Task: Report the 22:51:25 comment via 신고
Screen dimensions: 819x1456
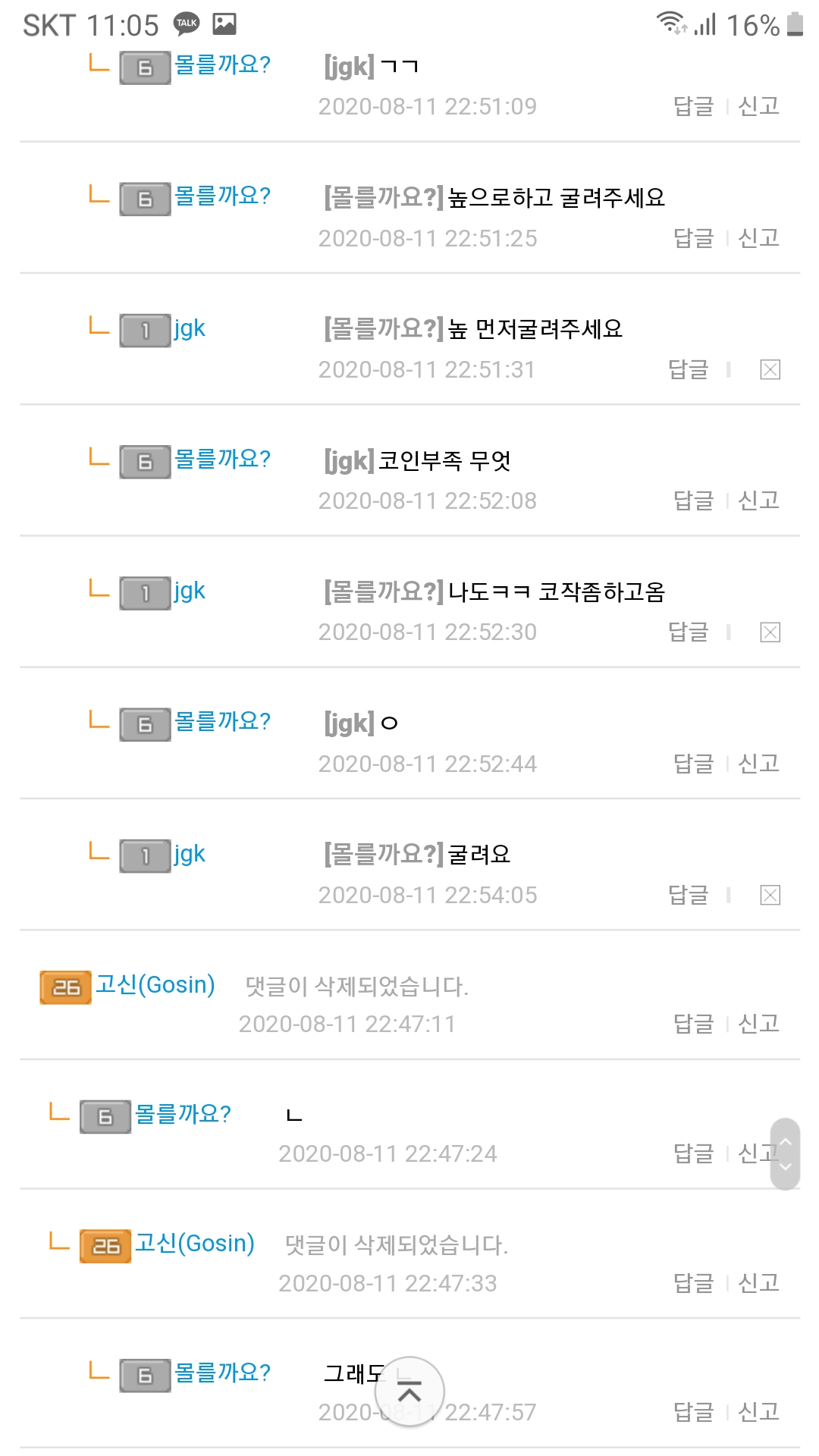Action: [758, 238]
